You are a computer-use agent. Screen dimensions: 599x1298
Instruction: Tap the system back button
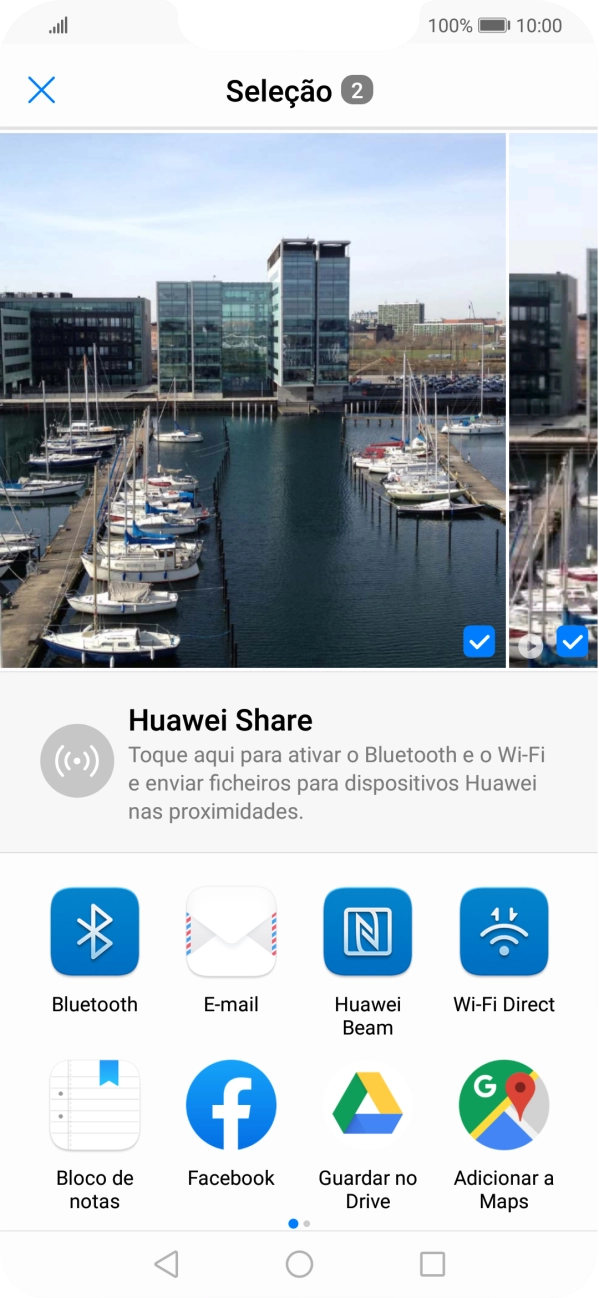(x=166, y=1264)
